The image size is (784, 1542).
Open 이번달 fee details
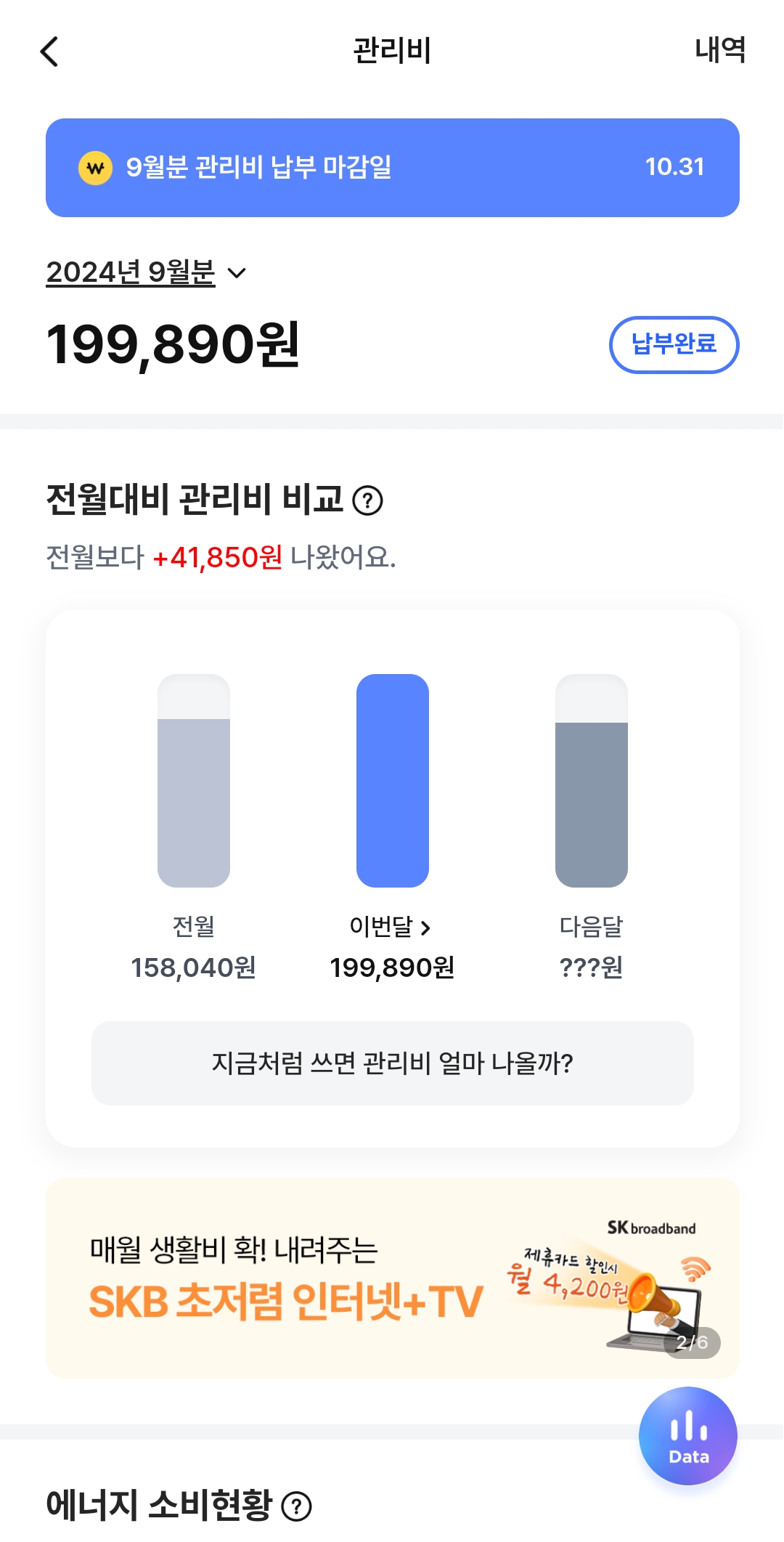391,927
